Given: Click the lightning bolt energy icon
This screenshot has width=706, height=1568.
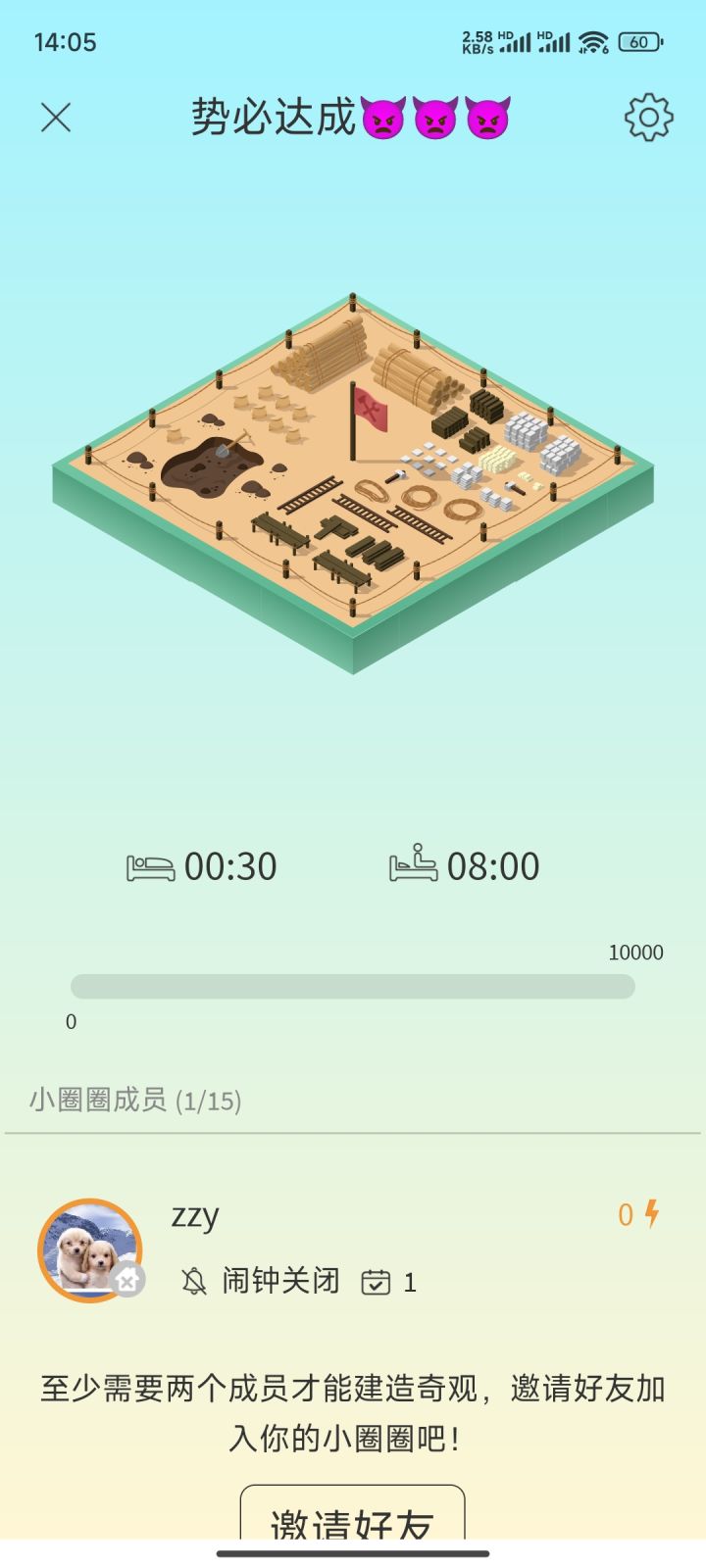Looking at the screenshot, I should pos(653,1215).
